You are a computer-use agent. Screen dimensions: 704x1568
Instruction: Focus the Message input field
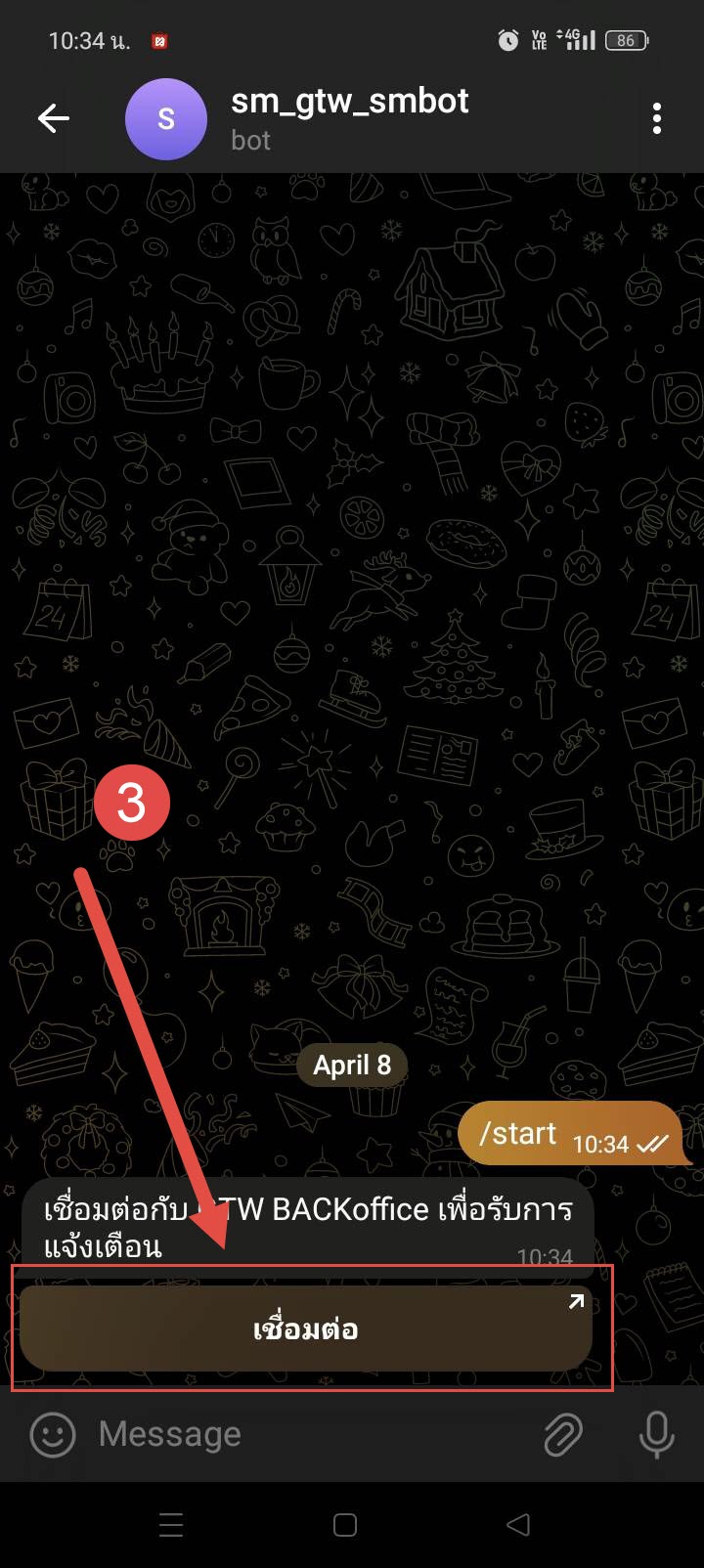tap(303, 1435)
